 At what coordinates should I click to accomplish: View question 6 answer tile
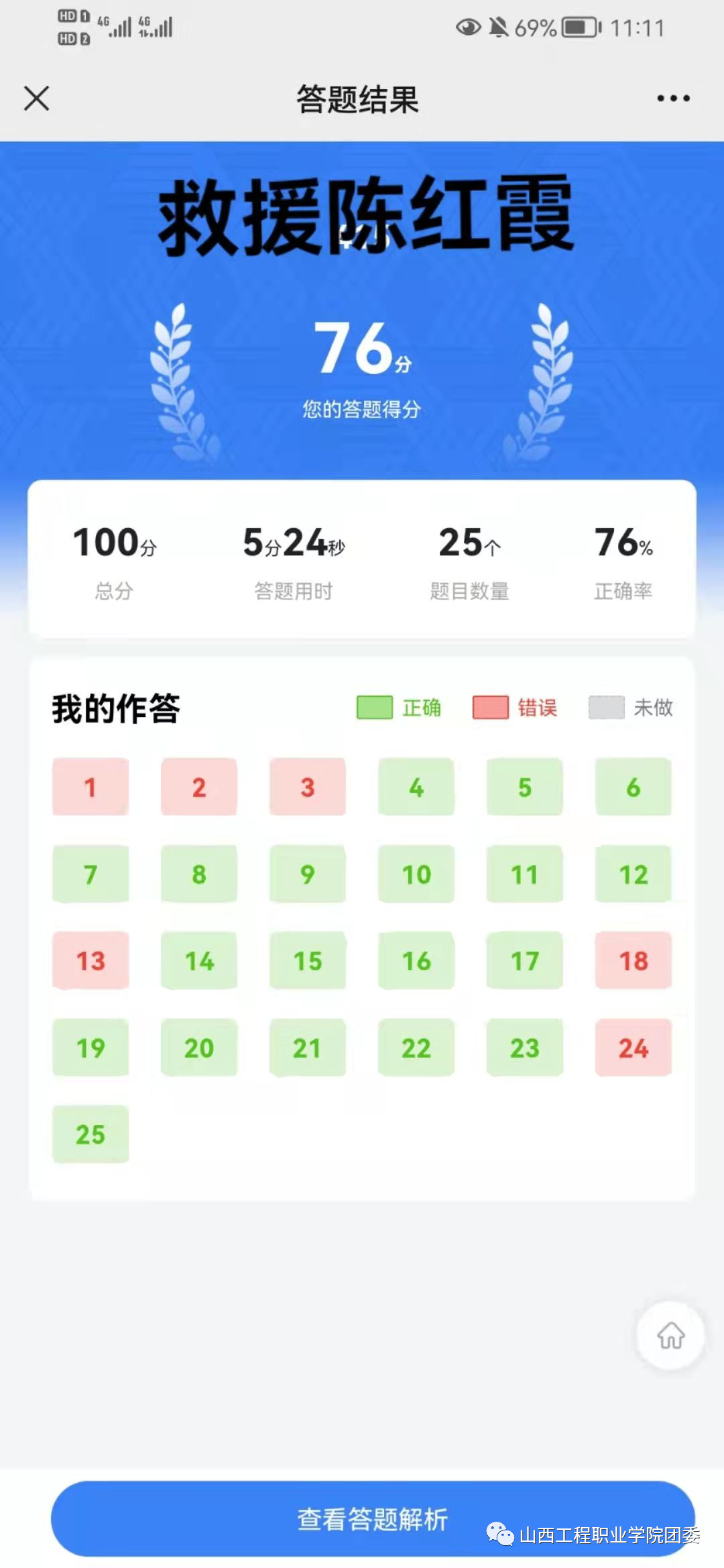coord(633,787)
